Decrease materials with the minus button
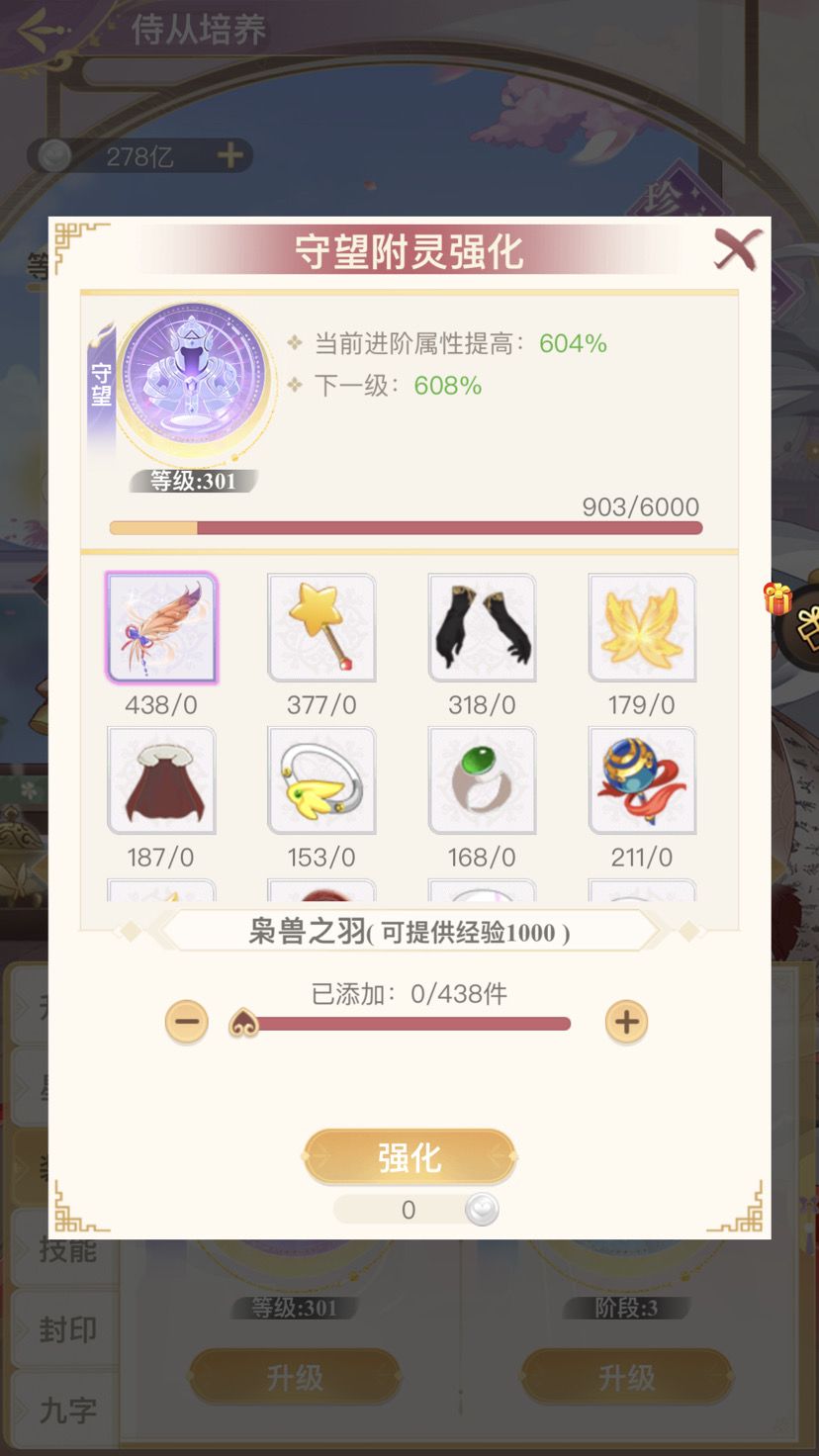Viewport: 819px width, 1456px height. pyautogui.click(x=186, y=1022)
